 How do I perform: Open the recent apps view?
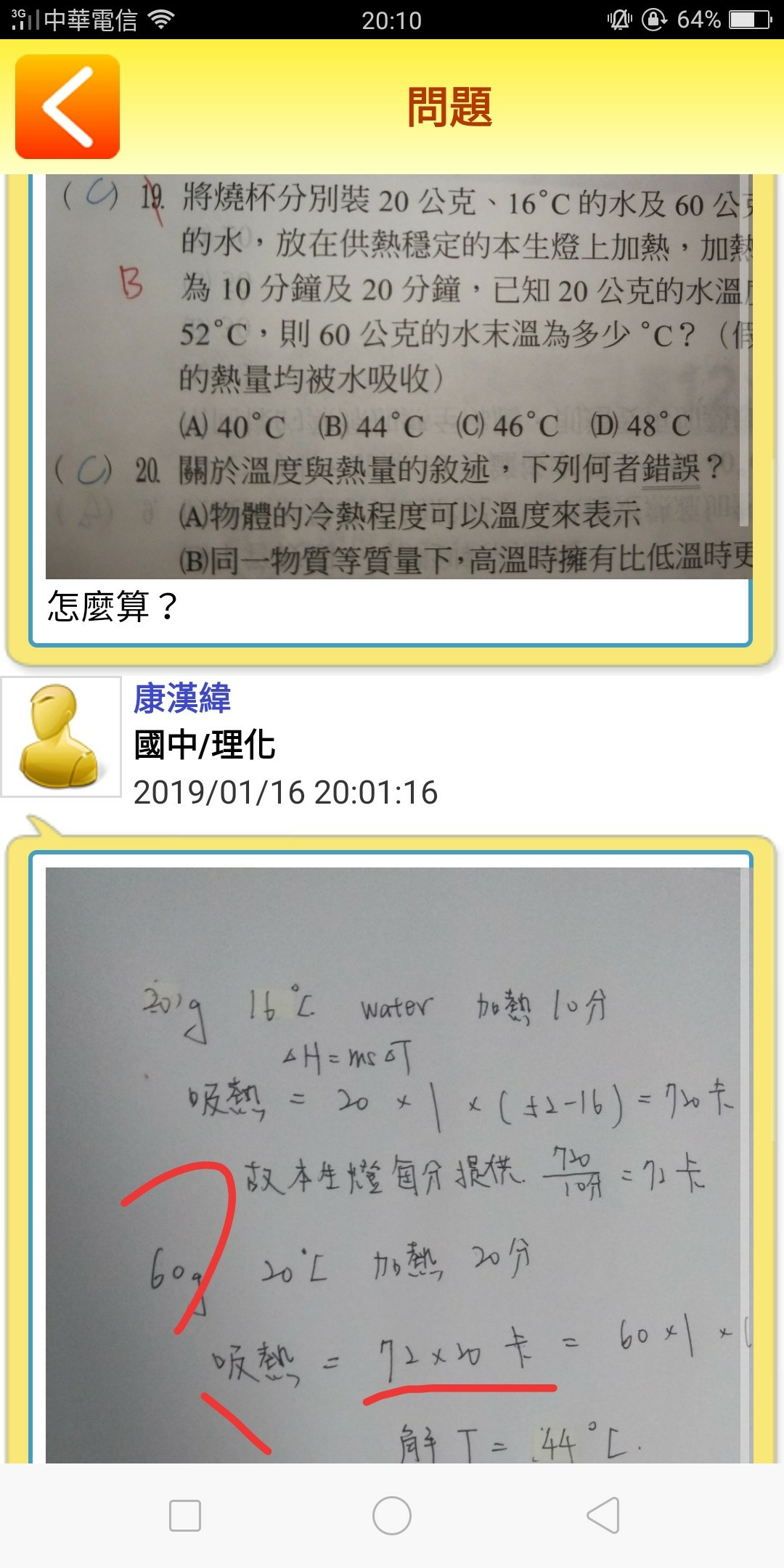[185, 1516]
